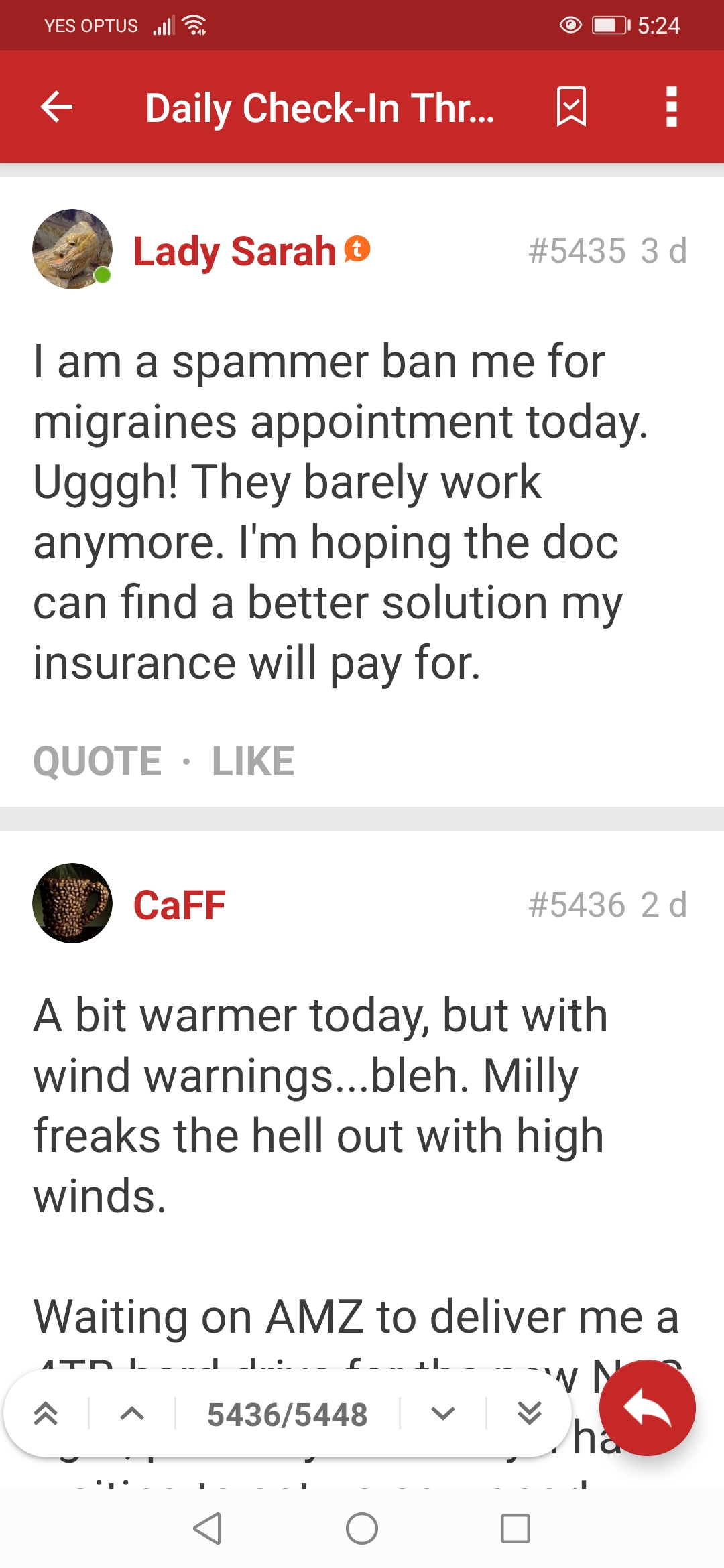Open recent apps from navigation bar

click(515, 1528)
